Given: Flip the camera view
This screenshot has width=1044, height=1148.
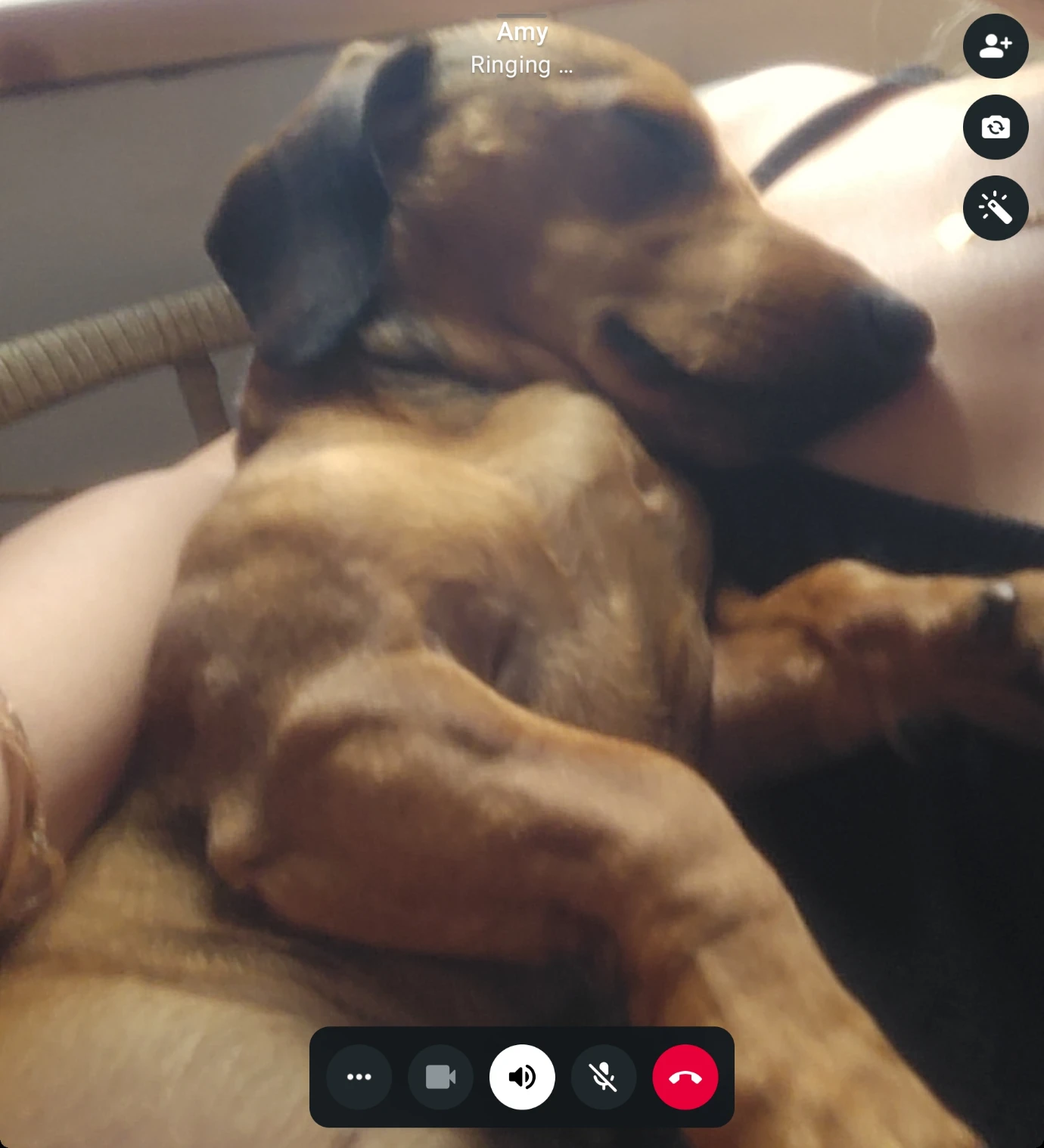Looking at the screenshot, I should [x=995, y=127].
